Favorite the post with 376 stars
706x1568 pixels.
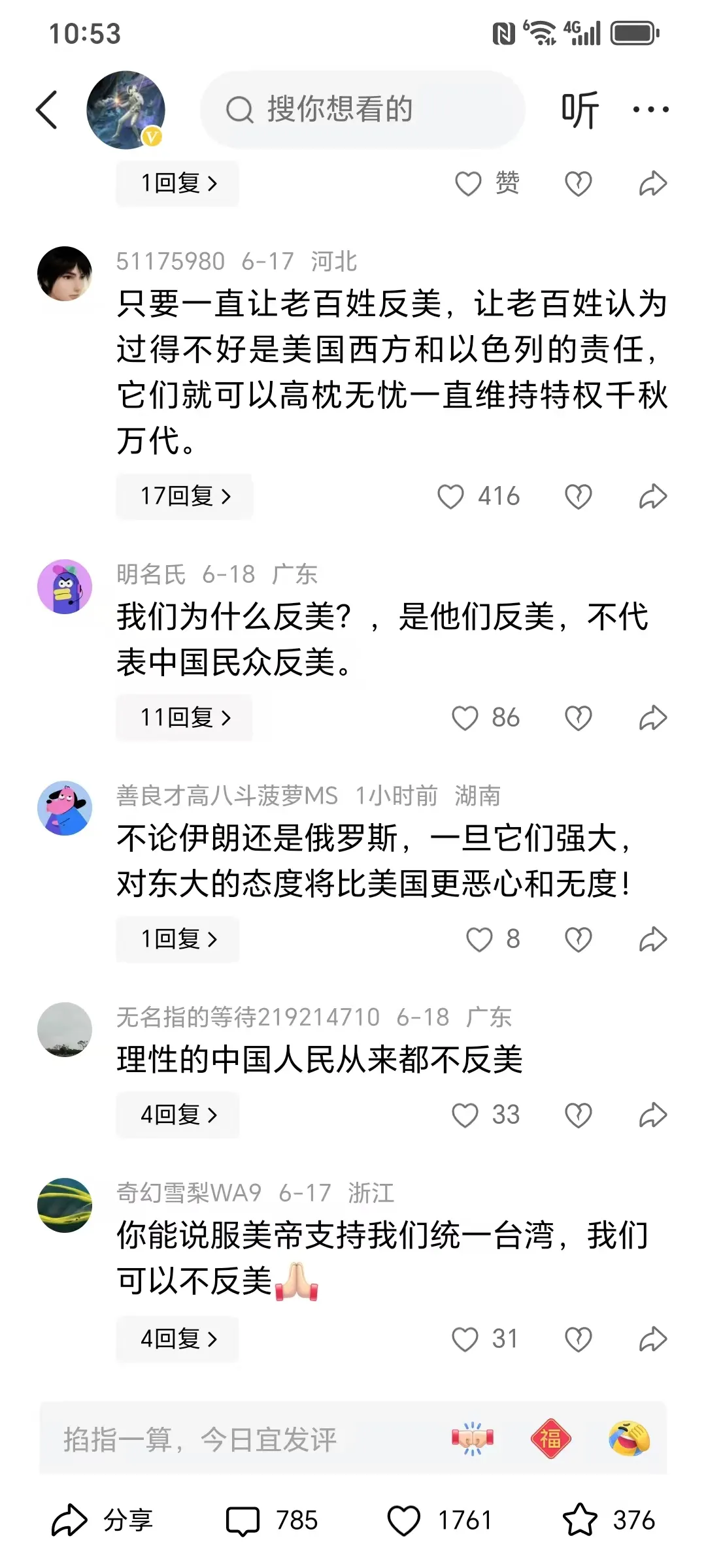tap(608, 1520)
